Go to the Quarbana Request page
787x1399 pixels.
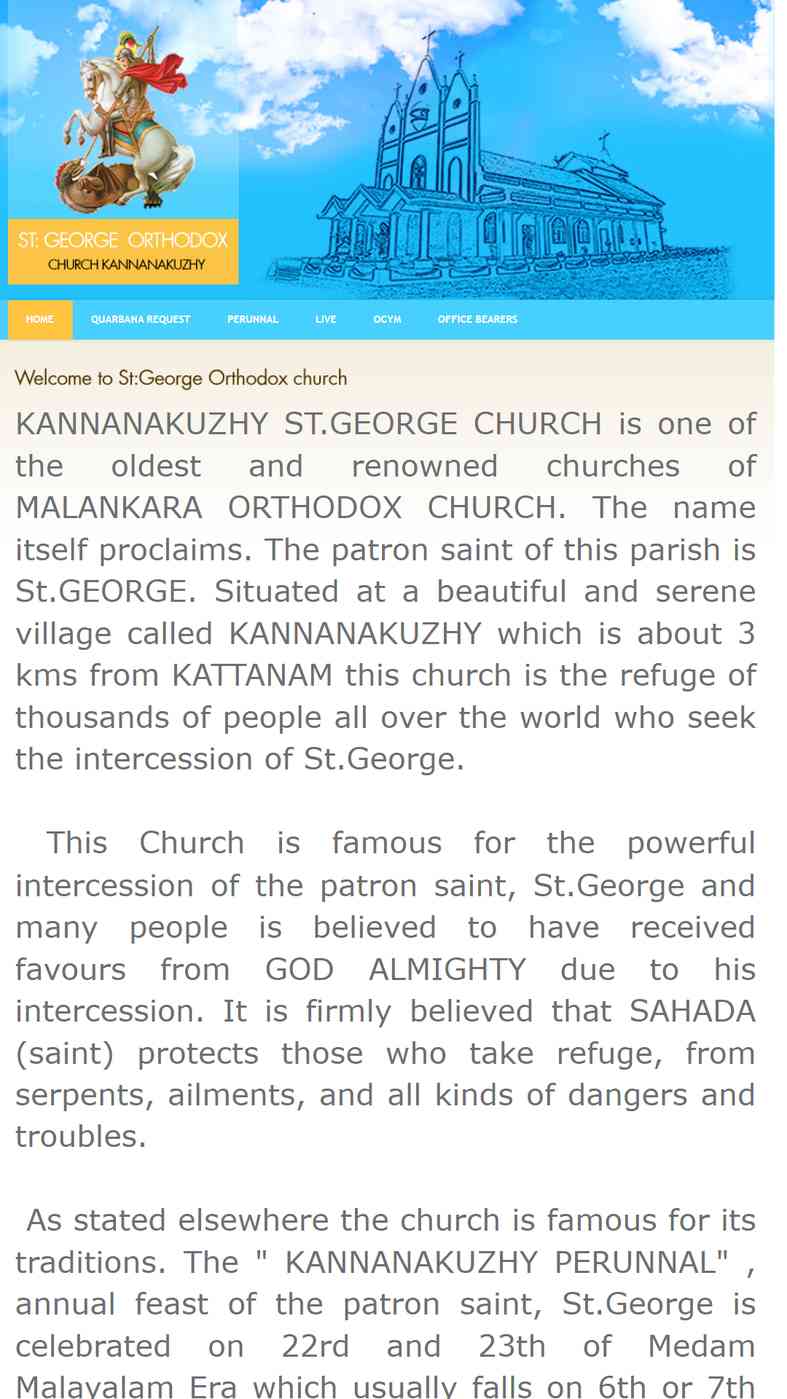tap(140, 320)
